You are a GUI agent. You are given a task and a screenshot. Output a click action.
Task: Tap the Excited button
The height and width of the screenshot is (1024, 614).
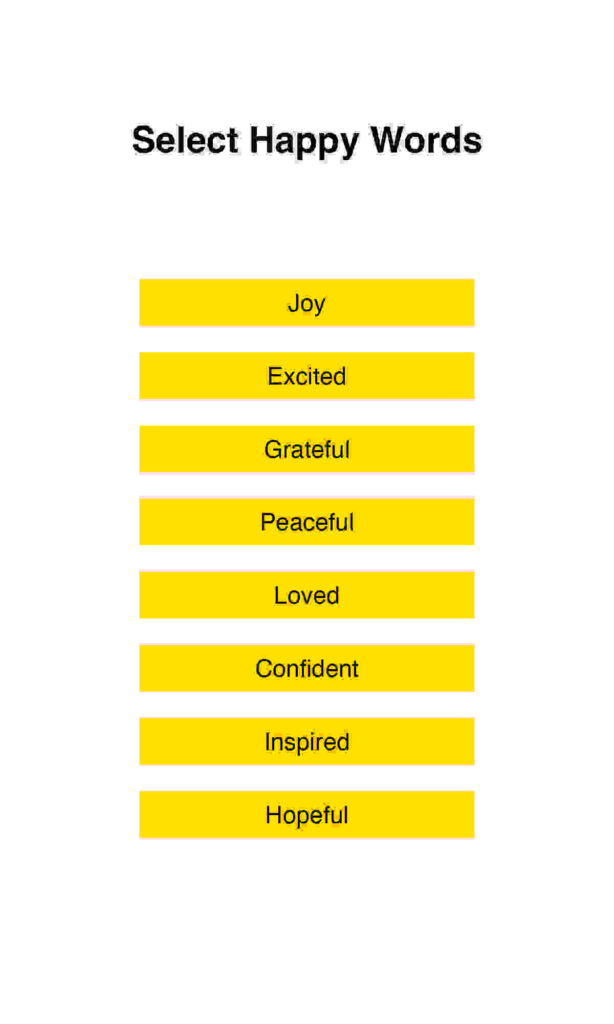coord(306,376)
